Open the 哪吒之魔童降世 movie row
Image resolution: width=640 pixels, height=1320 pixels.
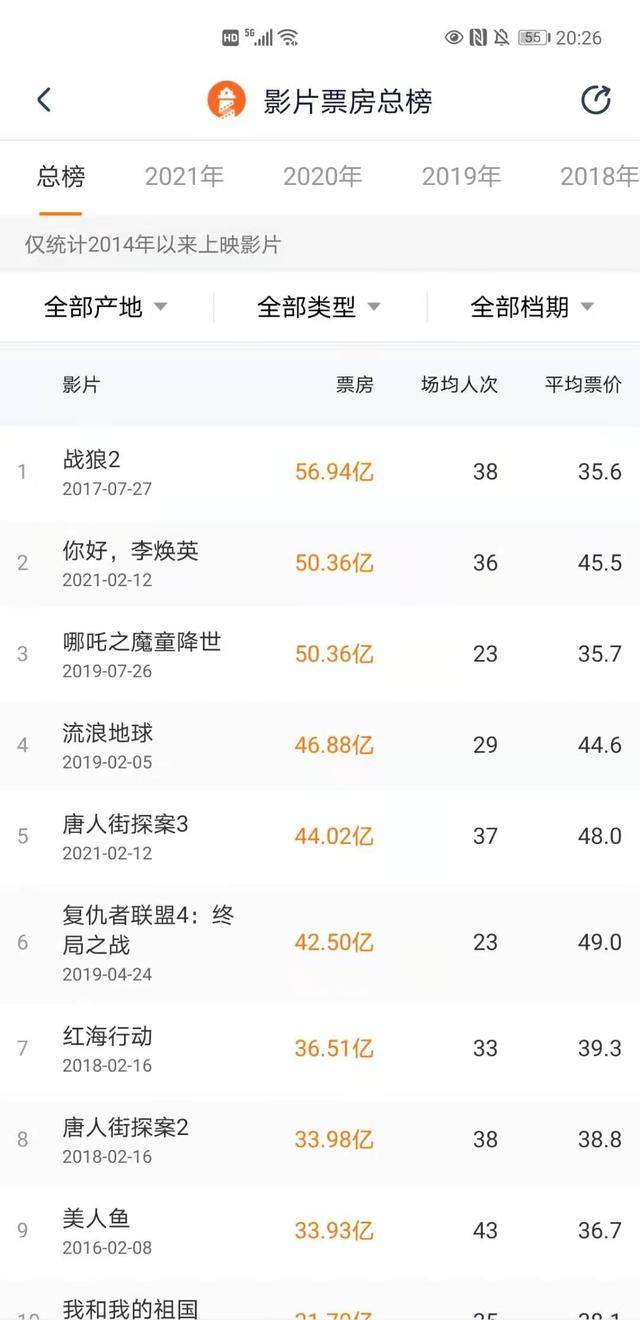coord(320,654)
